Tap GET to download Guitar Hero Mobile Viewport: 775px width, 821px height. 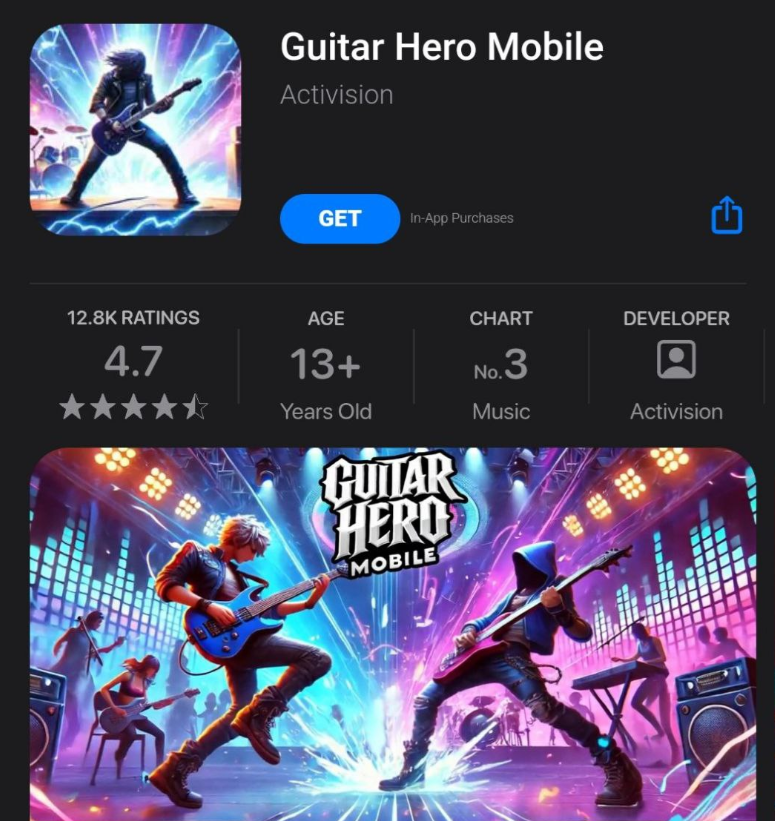pyautogui.click(x=340, y=219)
